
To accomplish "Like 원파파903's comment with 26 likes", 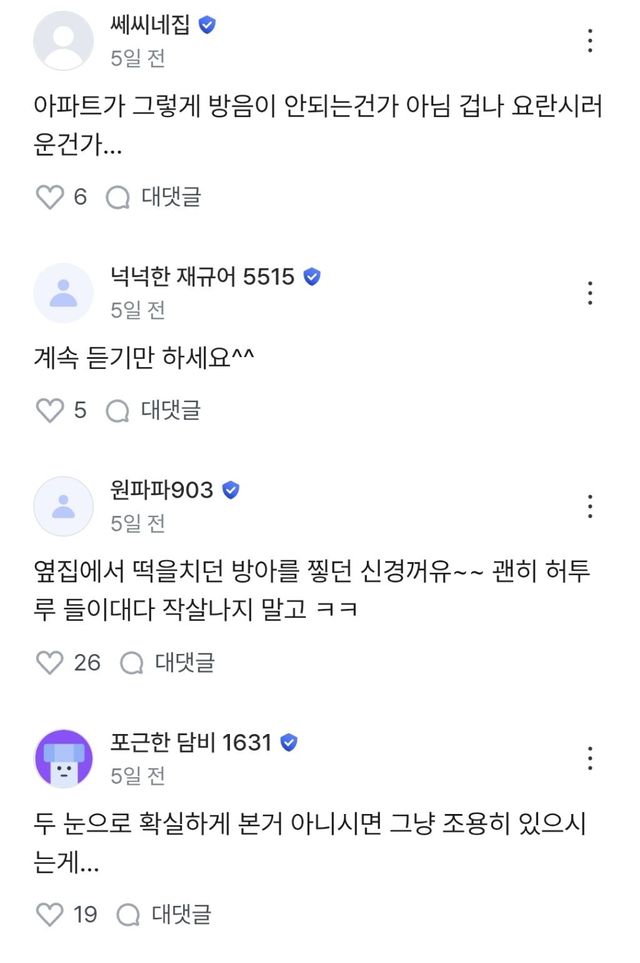I will tap(49, 662).
